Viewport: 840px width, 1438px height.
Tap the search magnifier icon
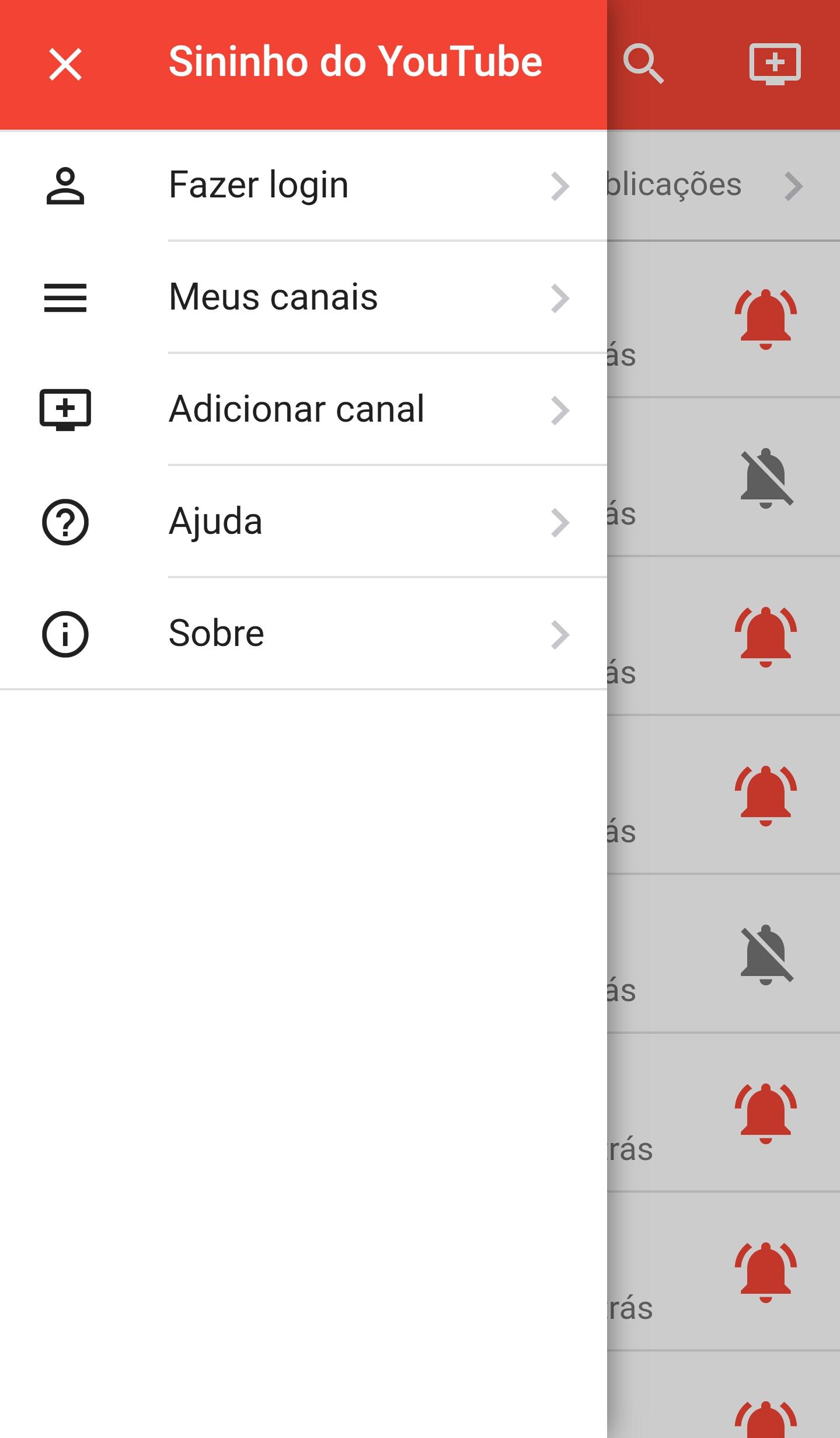tap(643, 64)
